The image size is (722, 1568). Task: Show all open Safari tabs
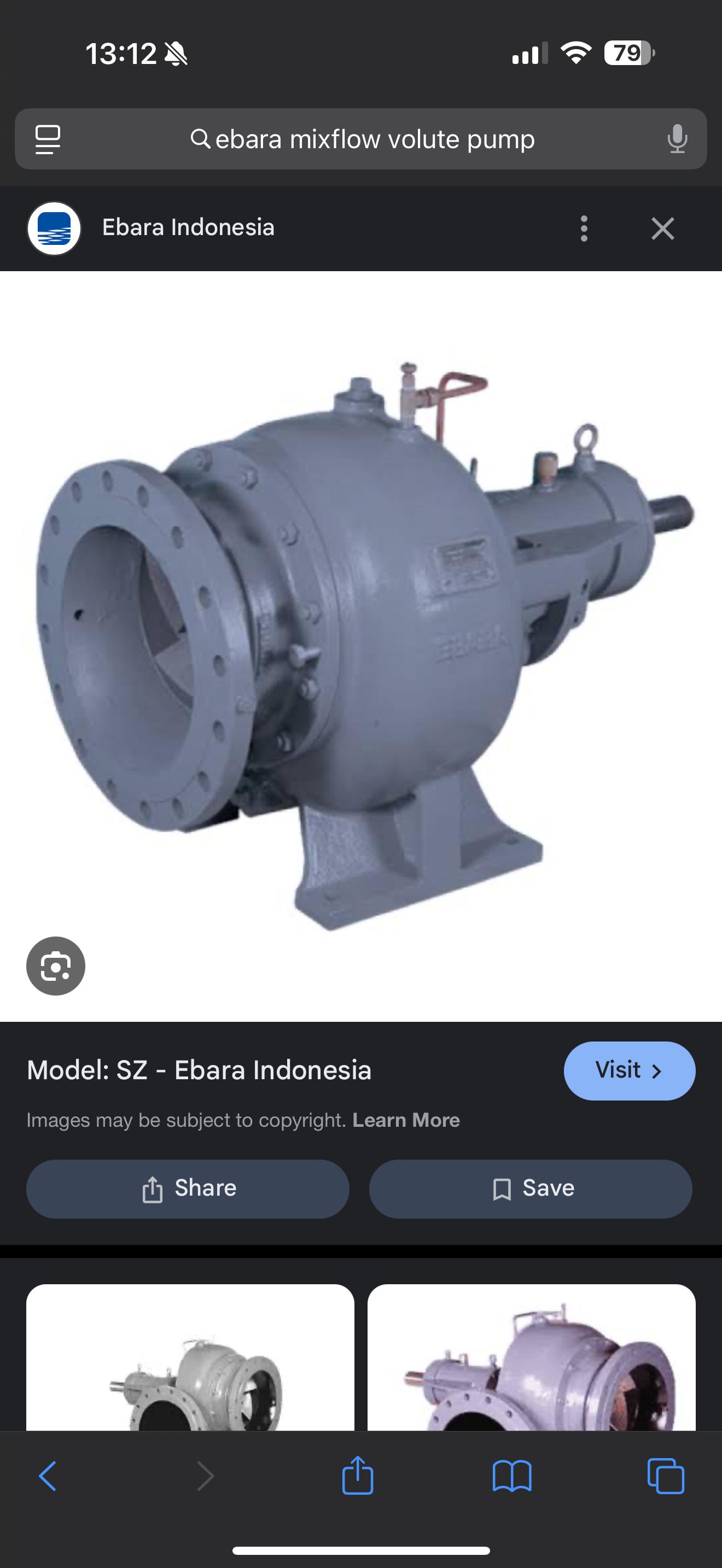pos(665,1476)
